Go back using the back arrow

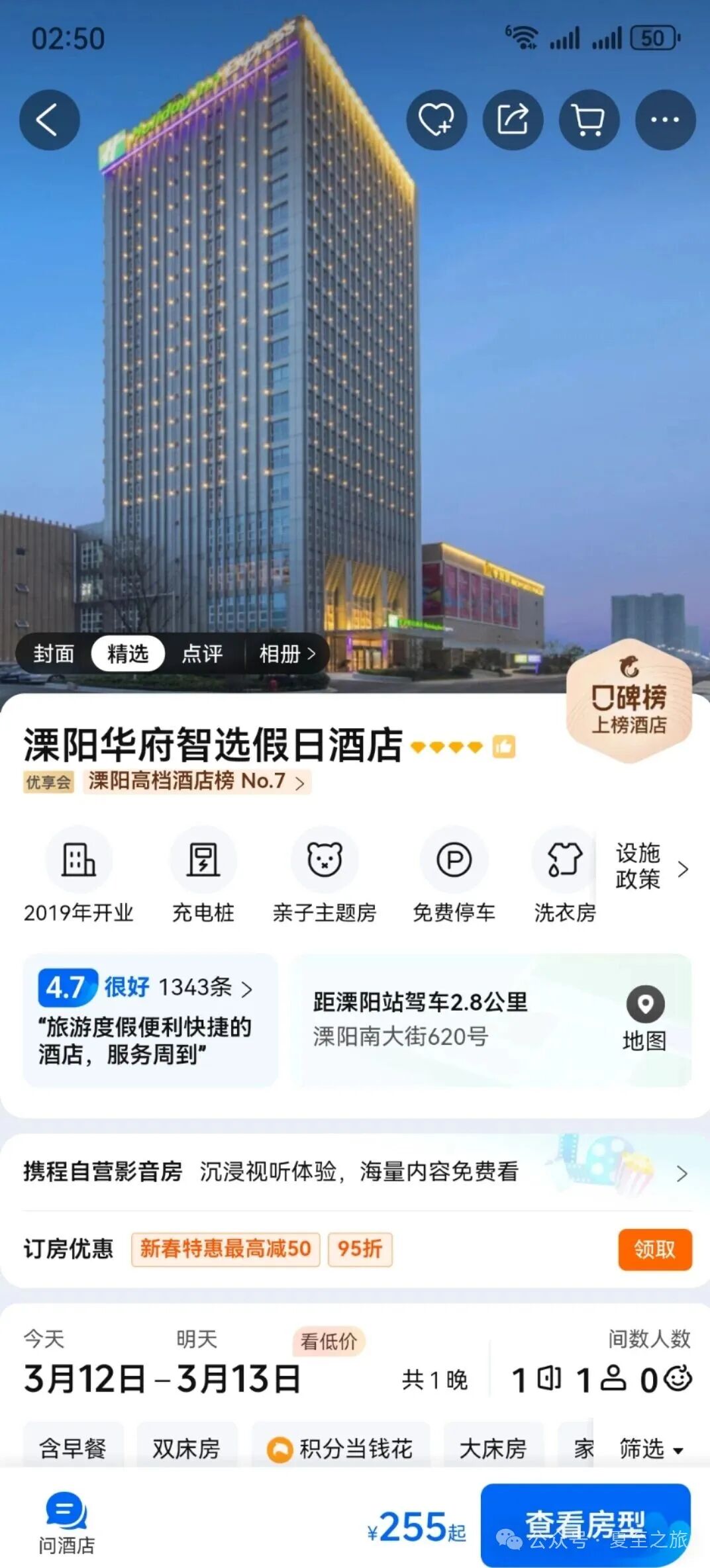(x=49, y=120)
